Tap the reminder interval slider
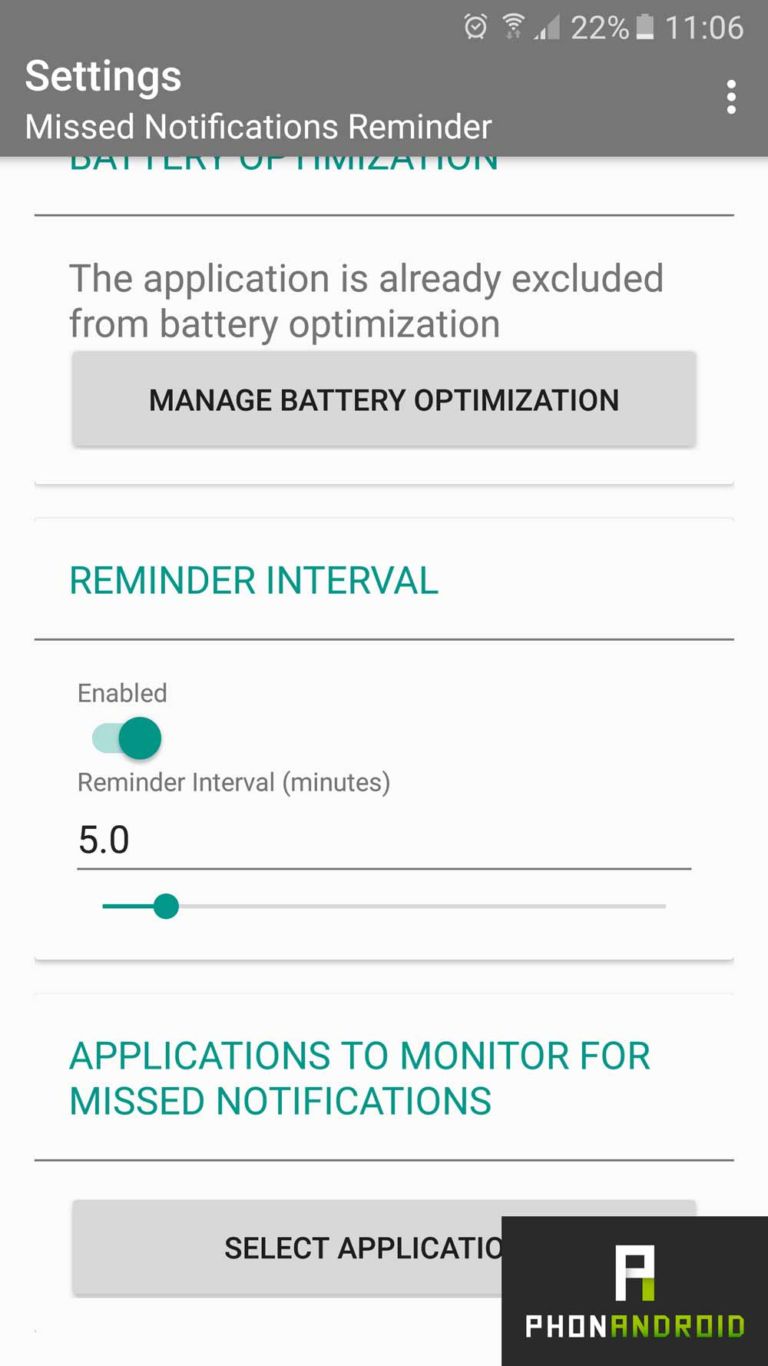The height and width of the screenshot is (1366, 768). (384, 907)
